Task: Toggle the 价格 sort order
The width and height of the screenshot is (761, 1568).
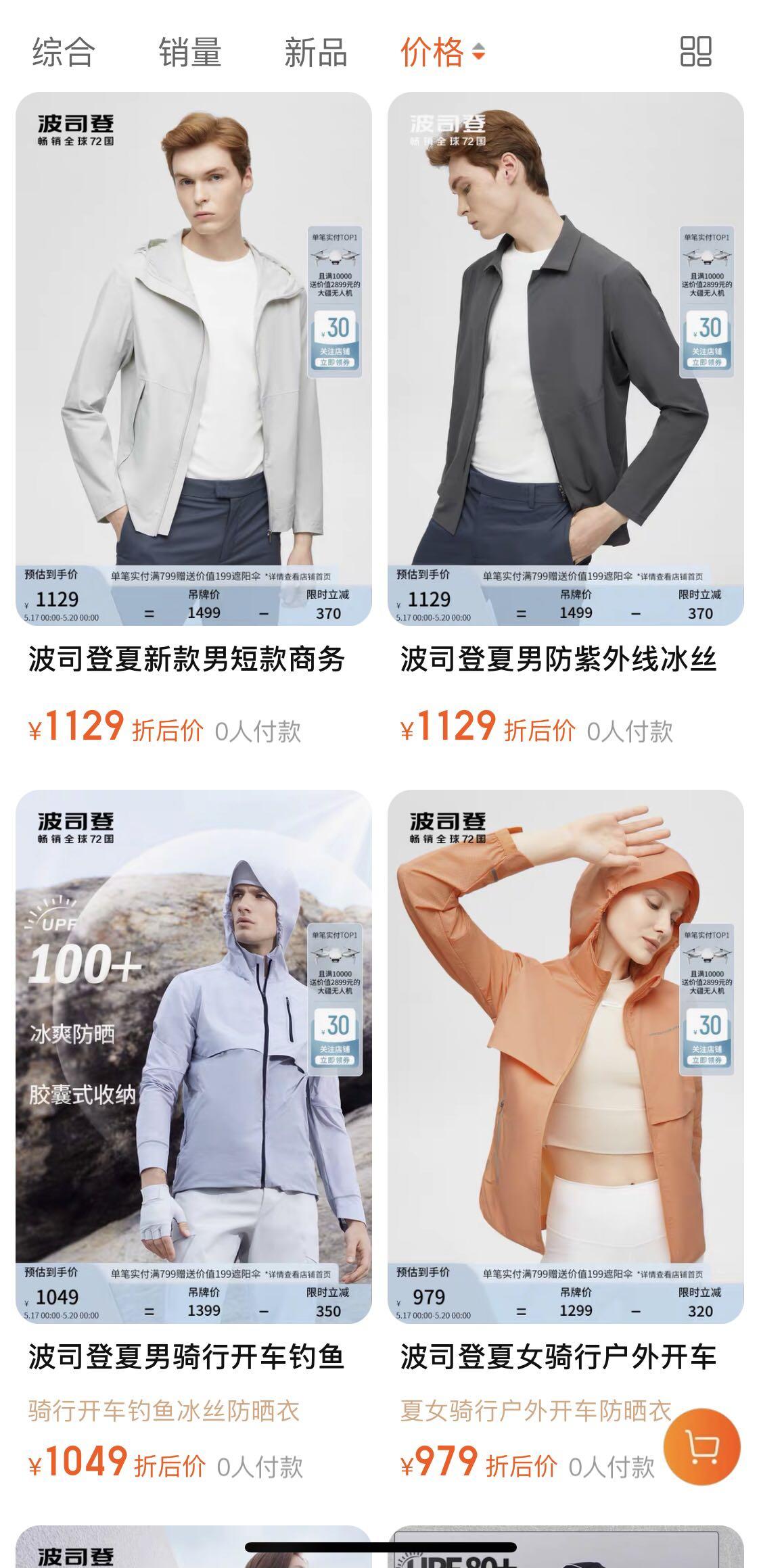Action: pos(442,52)
